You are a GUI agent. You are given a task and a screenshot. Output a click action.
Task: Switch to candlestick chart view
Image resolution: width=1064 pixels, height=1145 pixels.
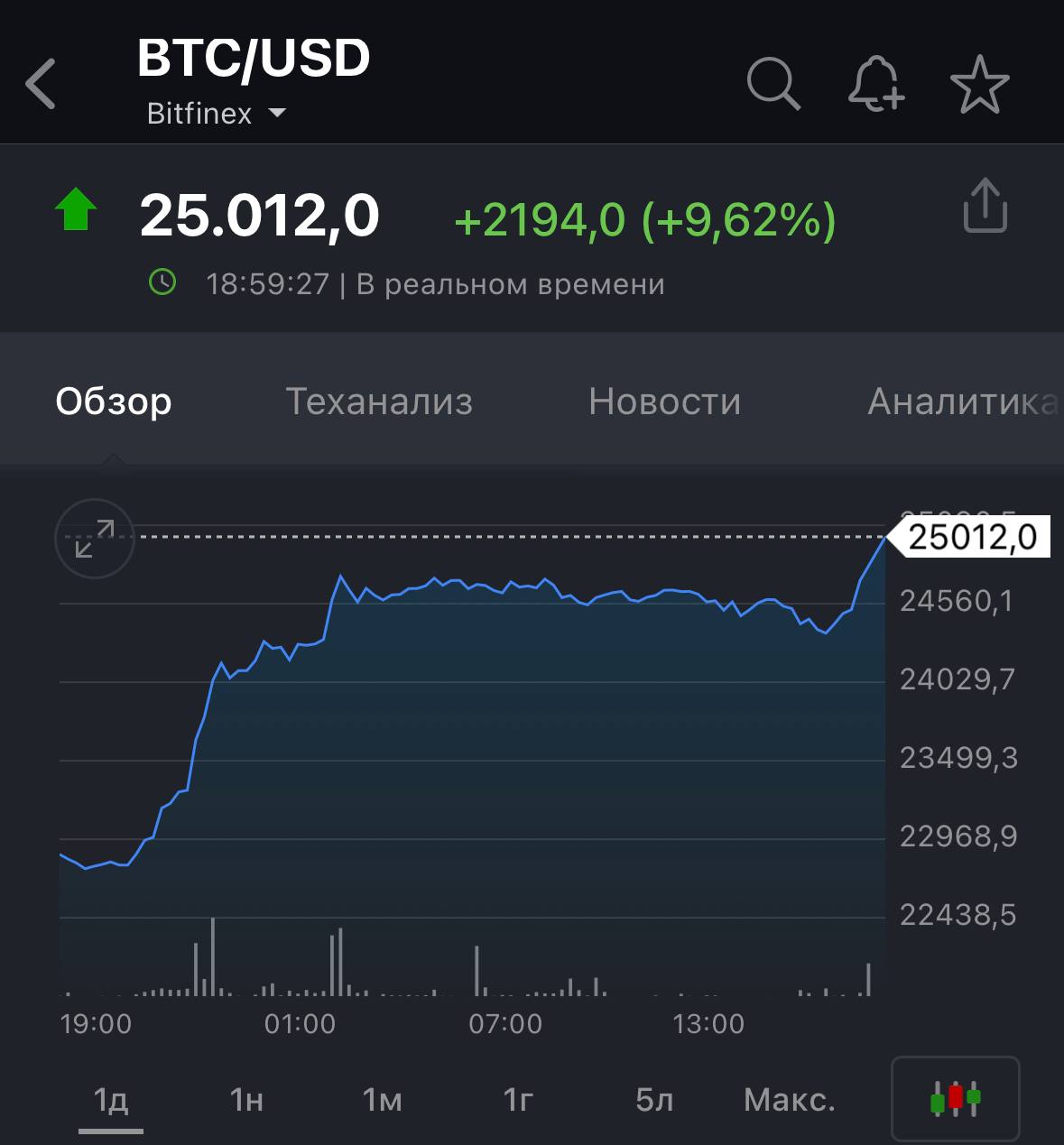point(955,1099)
